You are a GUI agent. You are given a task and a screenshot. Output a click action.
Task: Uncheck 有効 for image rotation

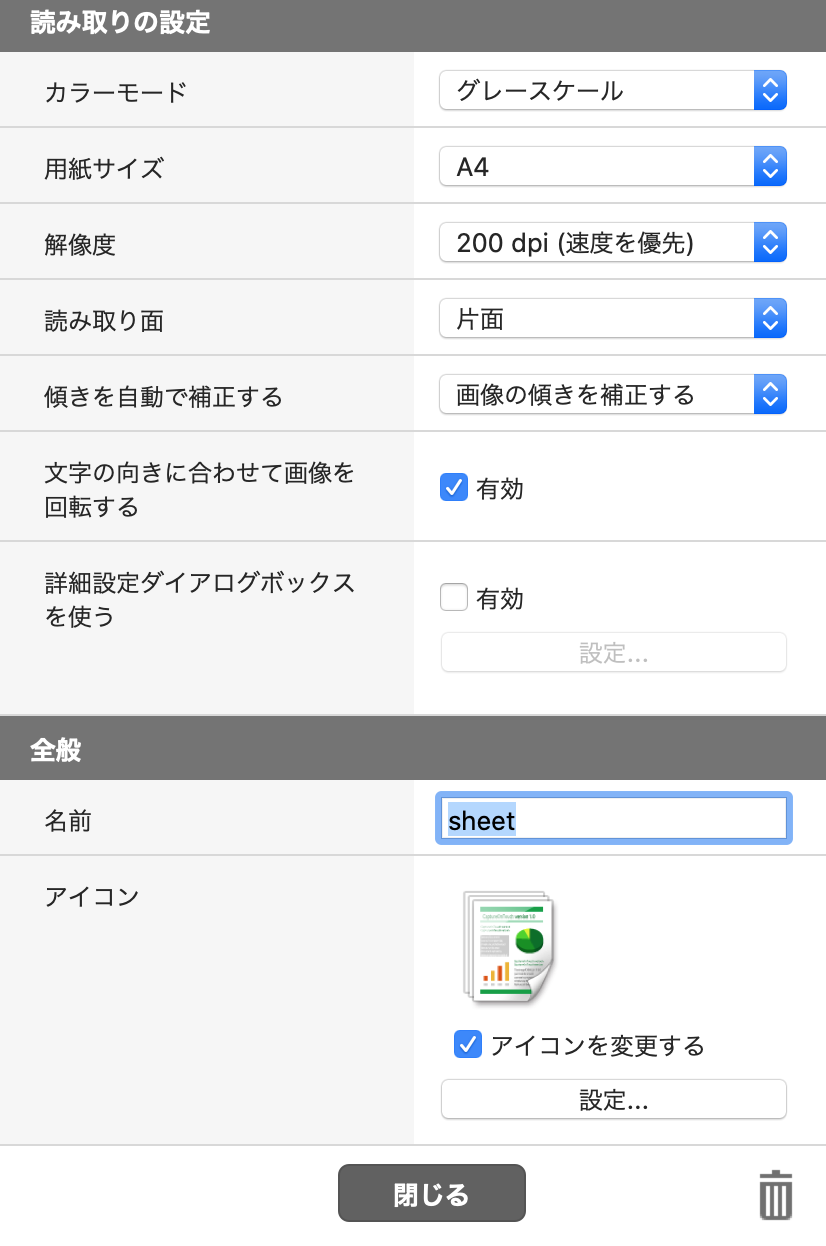[x=455, y=488]
